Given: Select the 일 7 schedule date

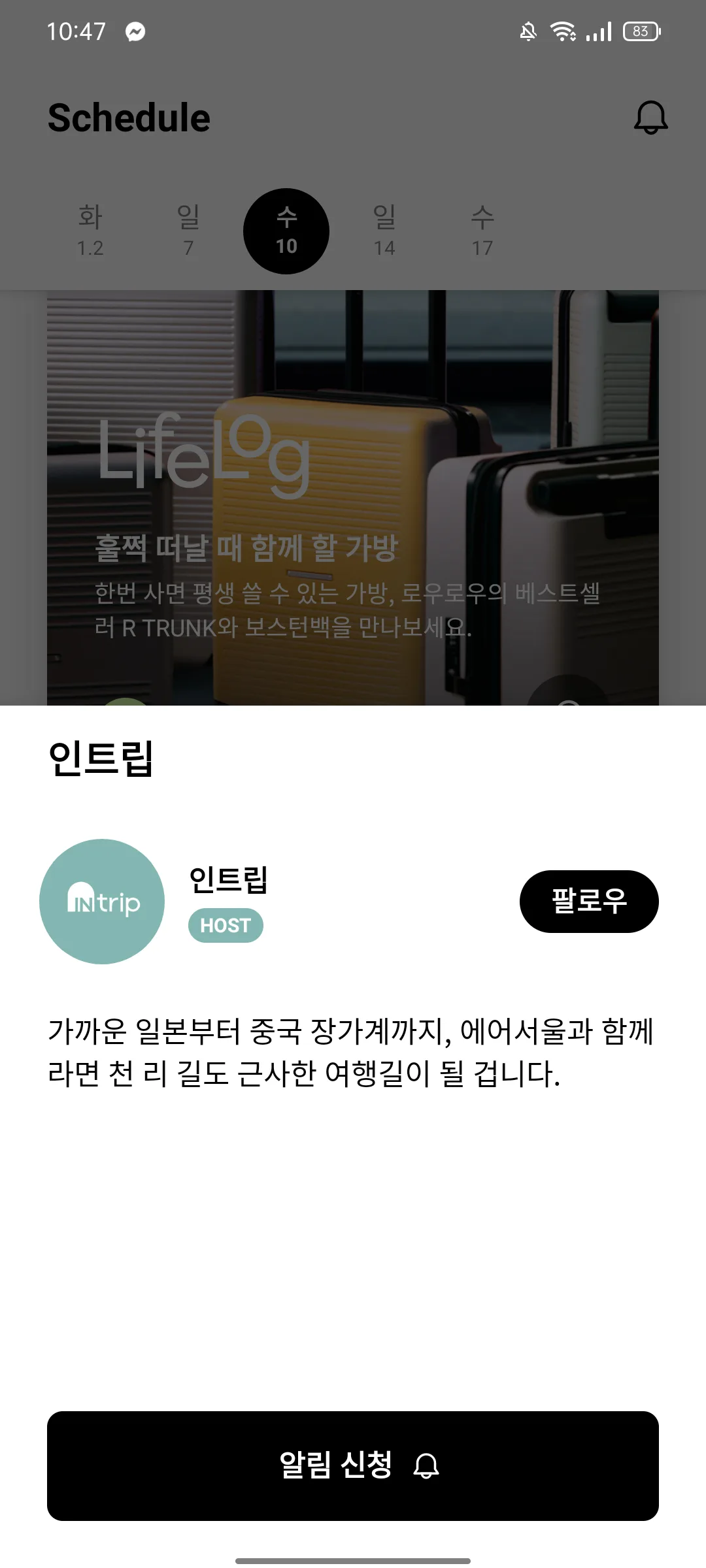Looking at the screenshot, I should [x=188, y=231].
